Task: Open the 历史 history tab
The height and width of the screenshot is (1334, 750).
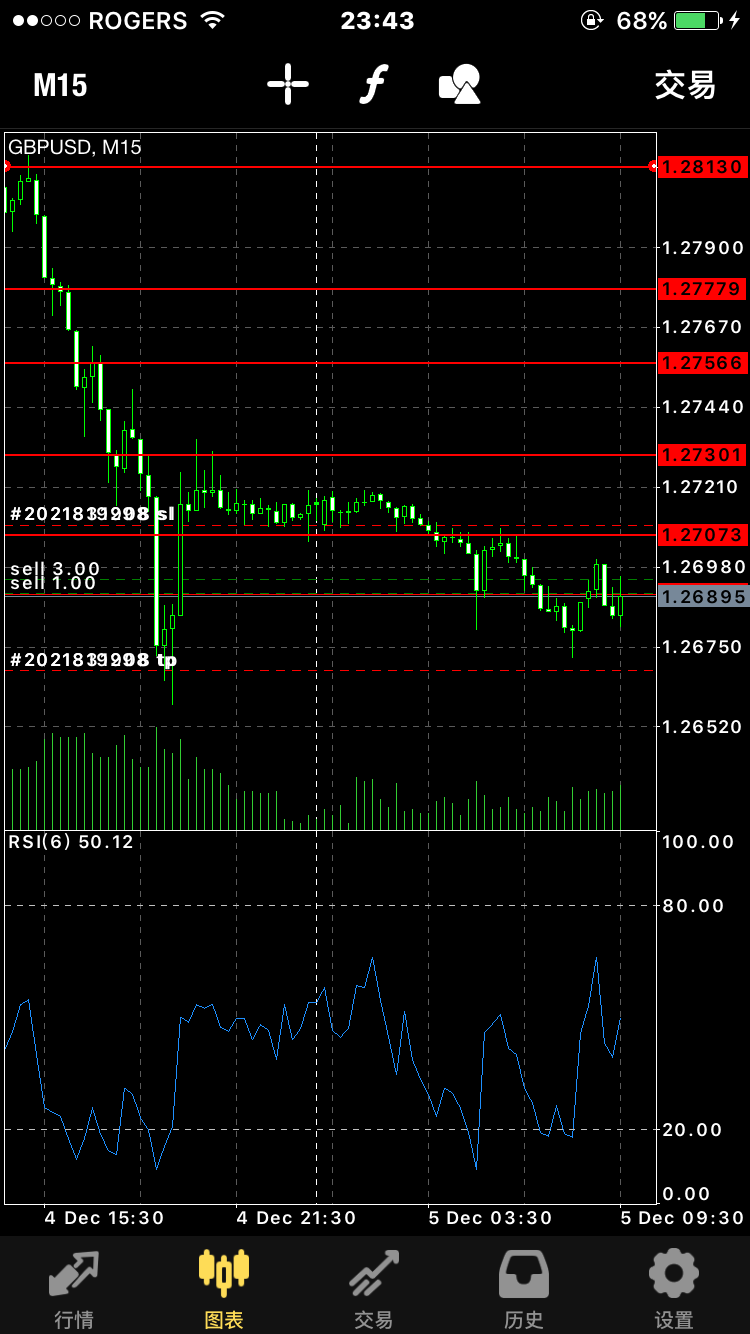Action: click(x=524, y=1287)
